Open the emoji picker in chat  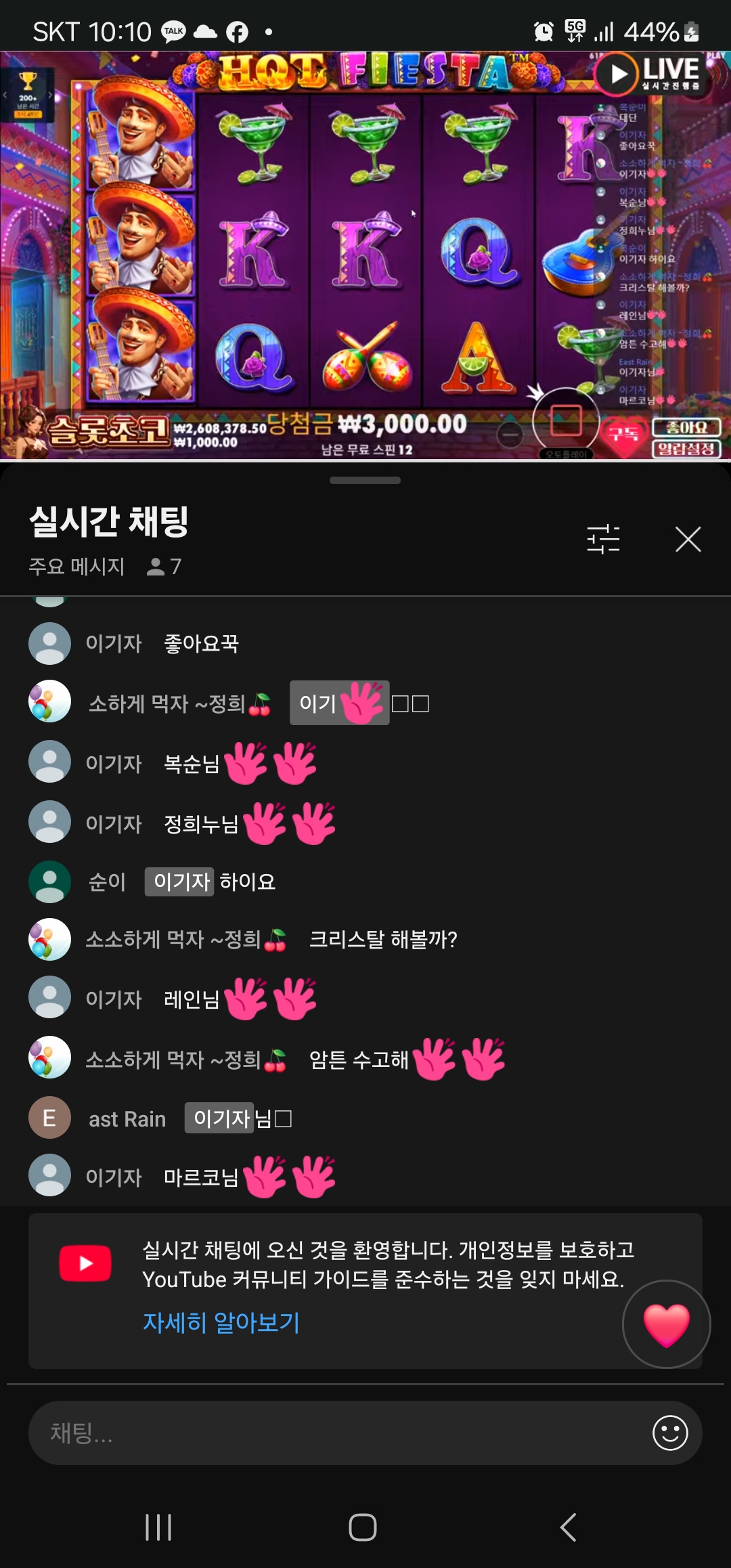pos(670,1433)
